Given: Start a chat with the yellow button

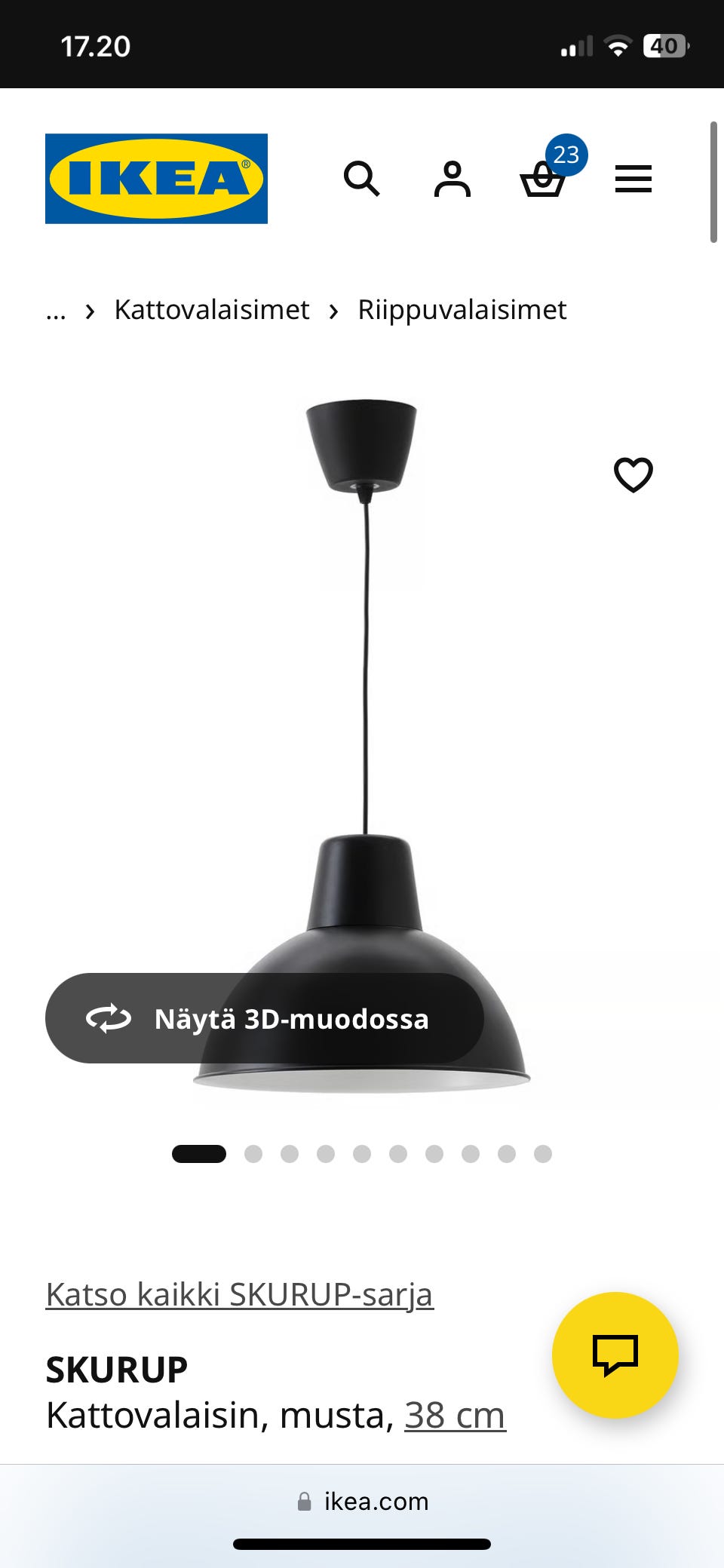Looking at the screenshot, I should (x=615, y=1355).
